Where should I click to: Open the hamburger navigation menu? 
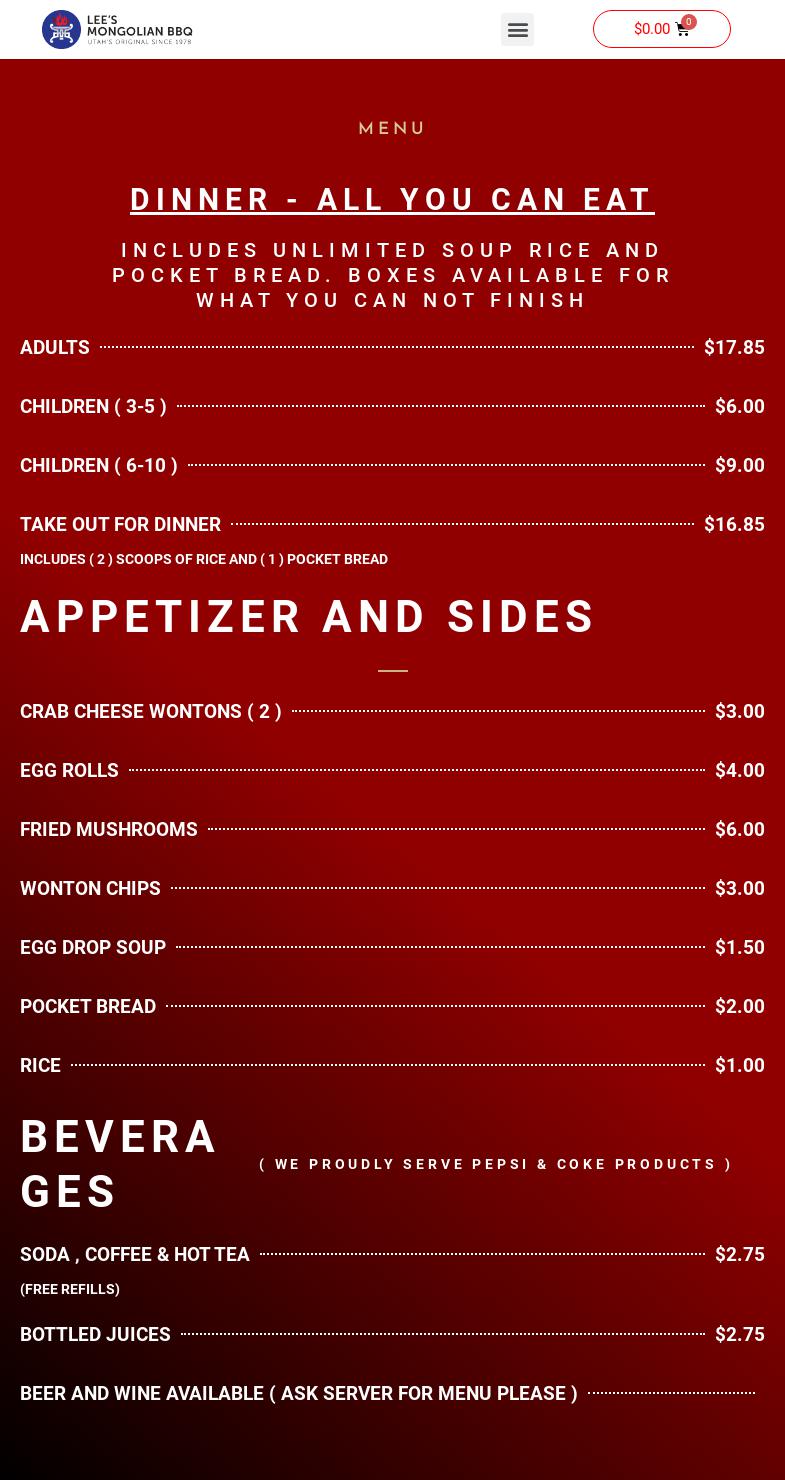pyautogui.click(x=517, y=30)
